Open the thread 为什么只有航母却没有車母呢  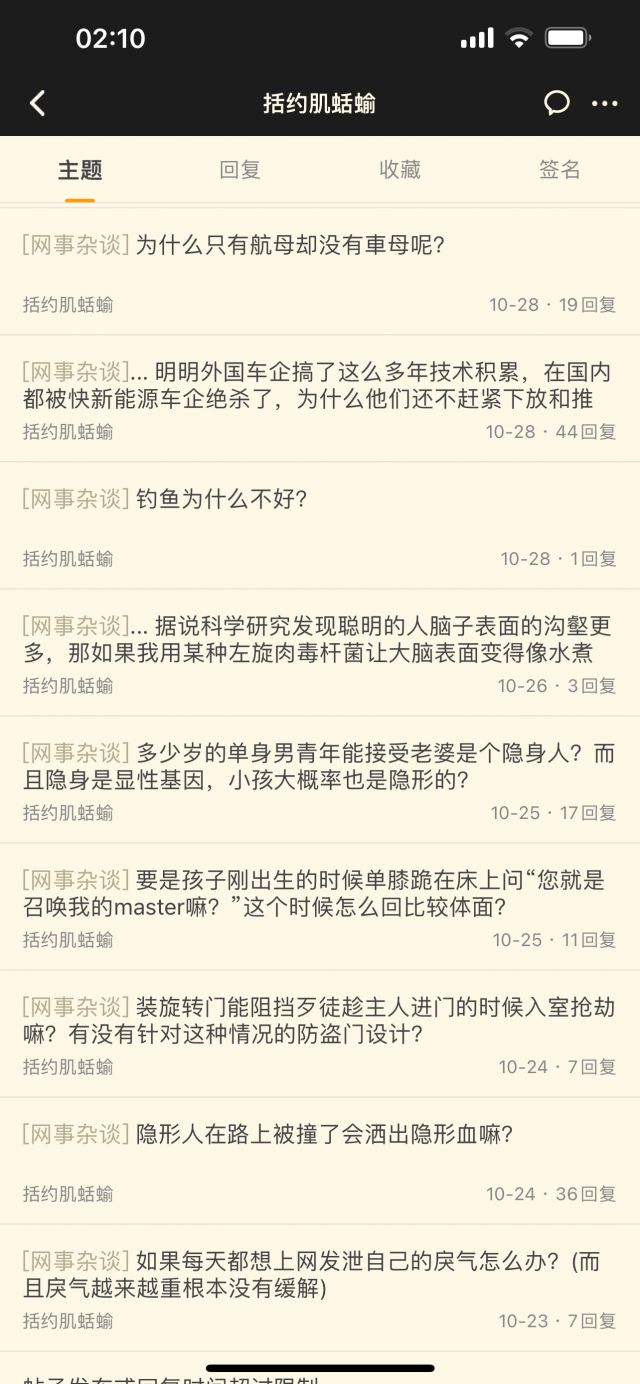[290, 245]
